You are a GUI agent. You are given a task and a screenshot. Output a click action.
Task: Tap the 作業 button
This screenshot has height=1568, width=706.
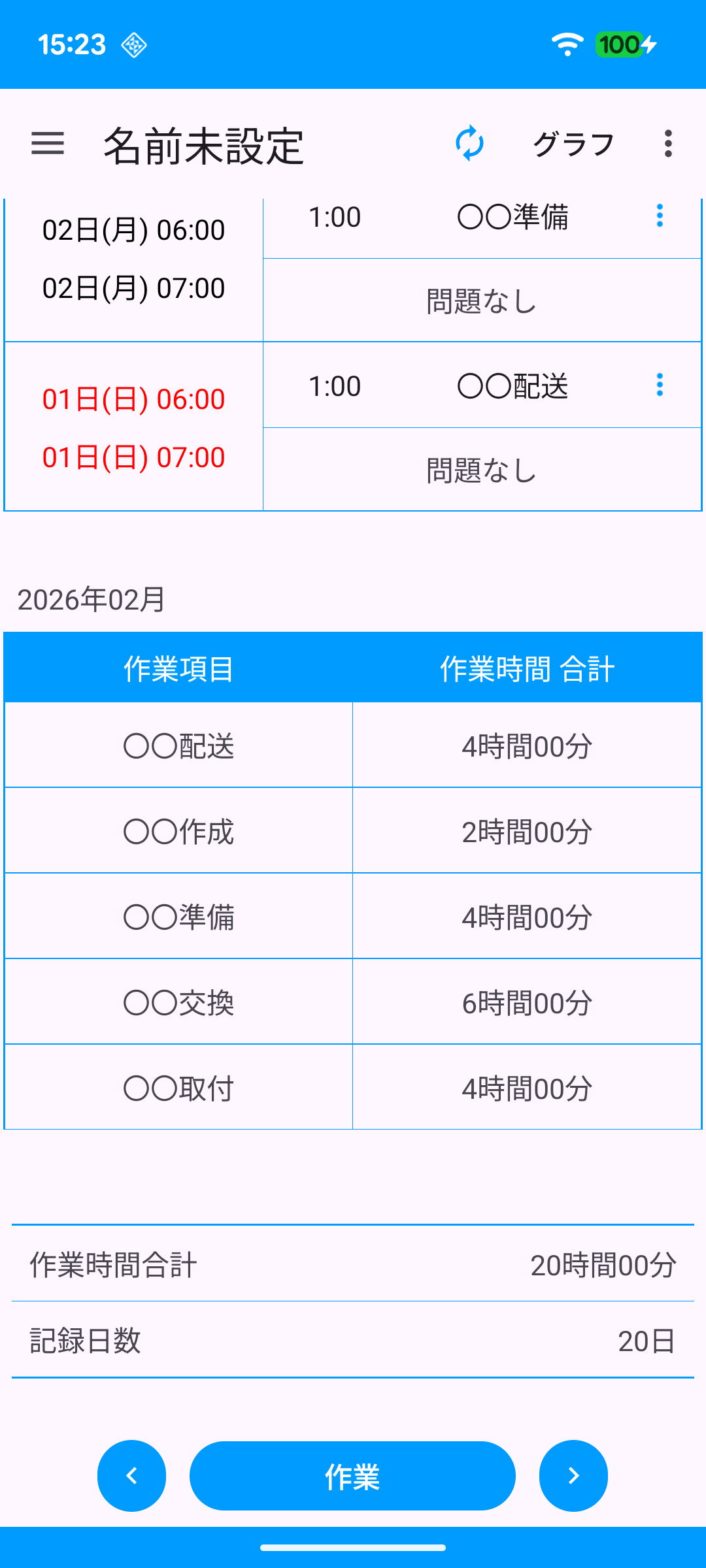coord(352,1475)
